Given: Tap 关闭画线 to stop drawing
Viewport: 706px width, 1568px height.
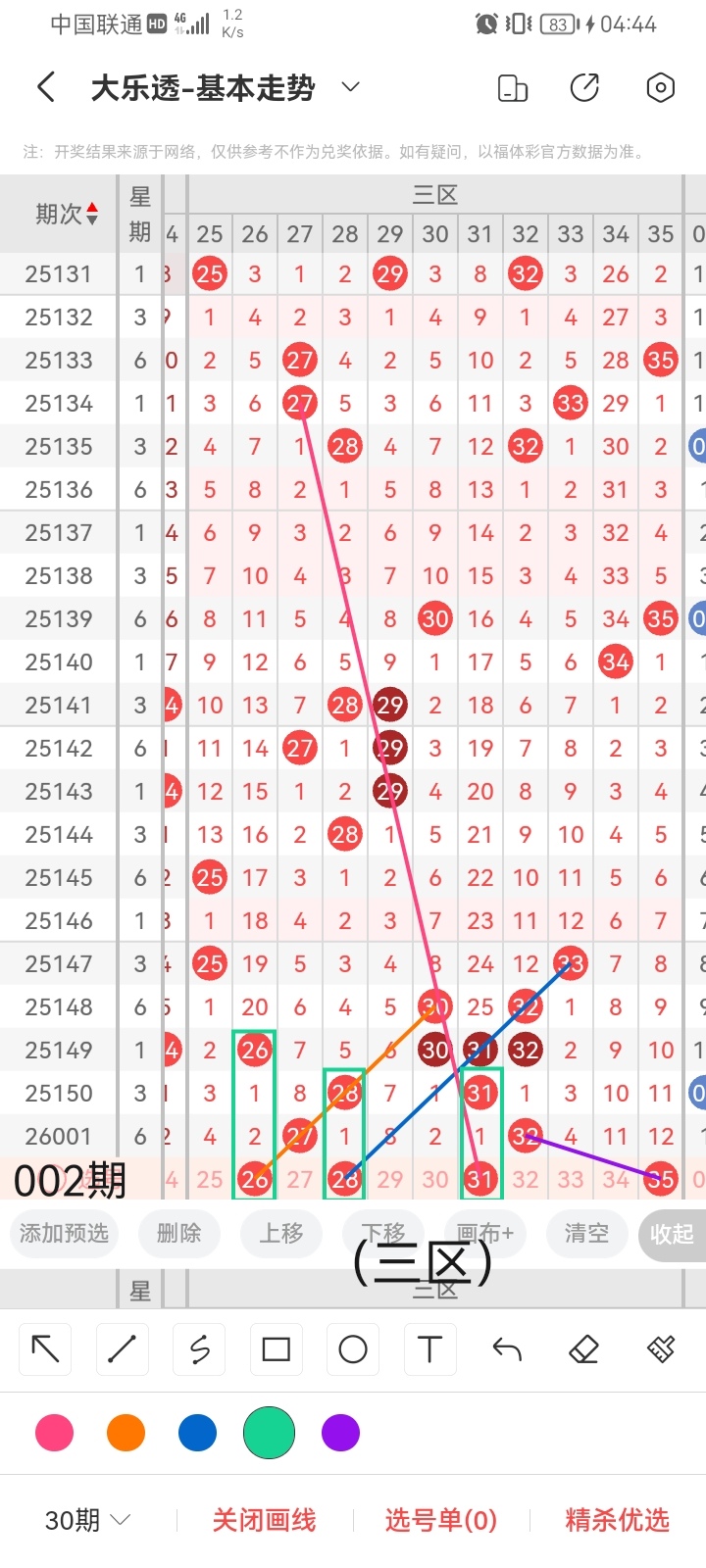Looking at the screenshot, I should click(x=264, y=1520).
